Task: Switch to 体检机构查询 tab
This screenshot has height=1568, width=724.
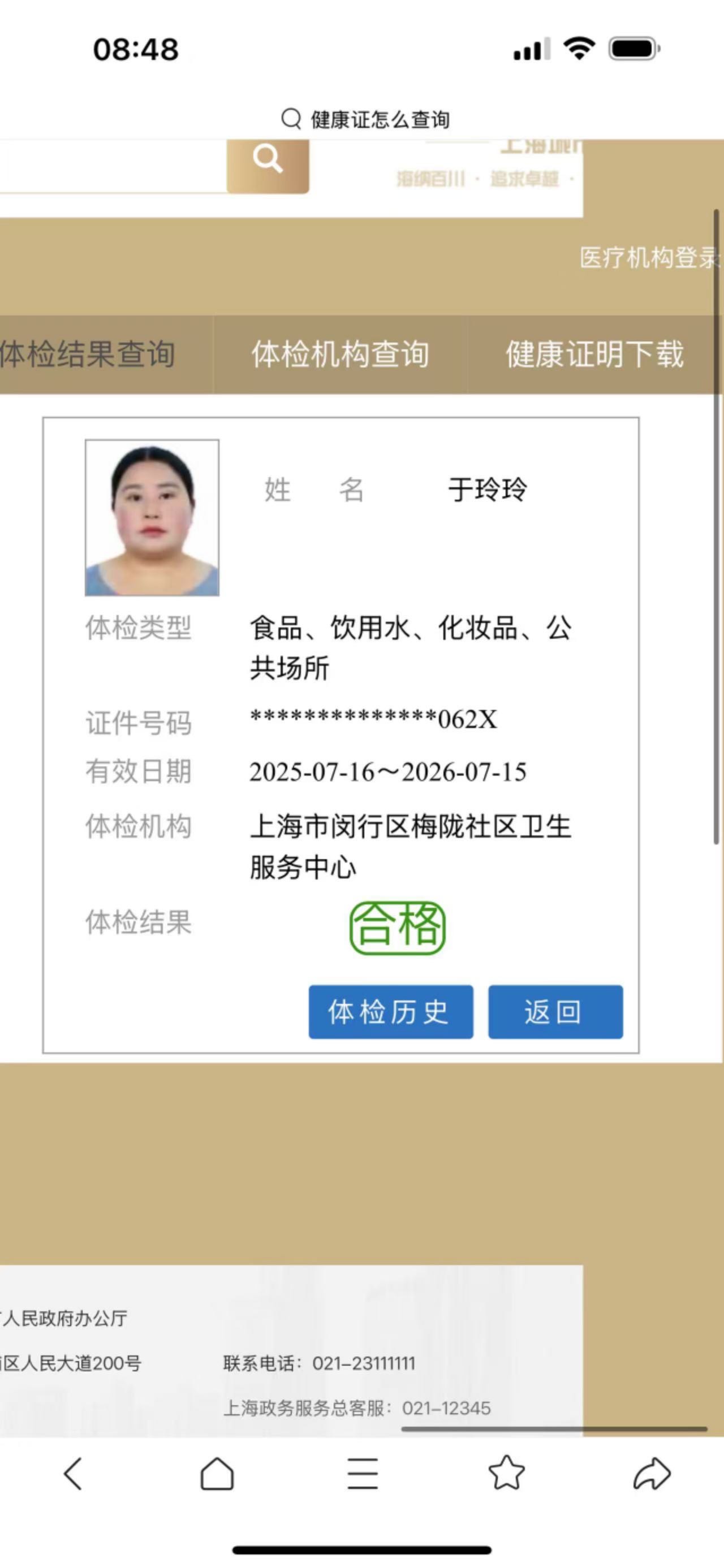Action: [x=340, y=354]
